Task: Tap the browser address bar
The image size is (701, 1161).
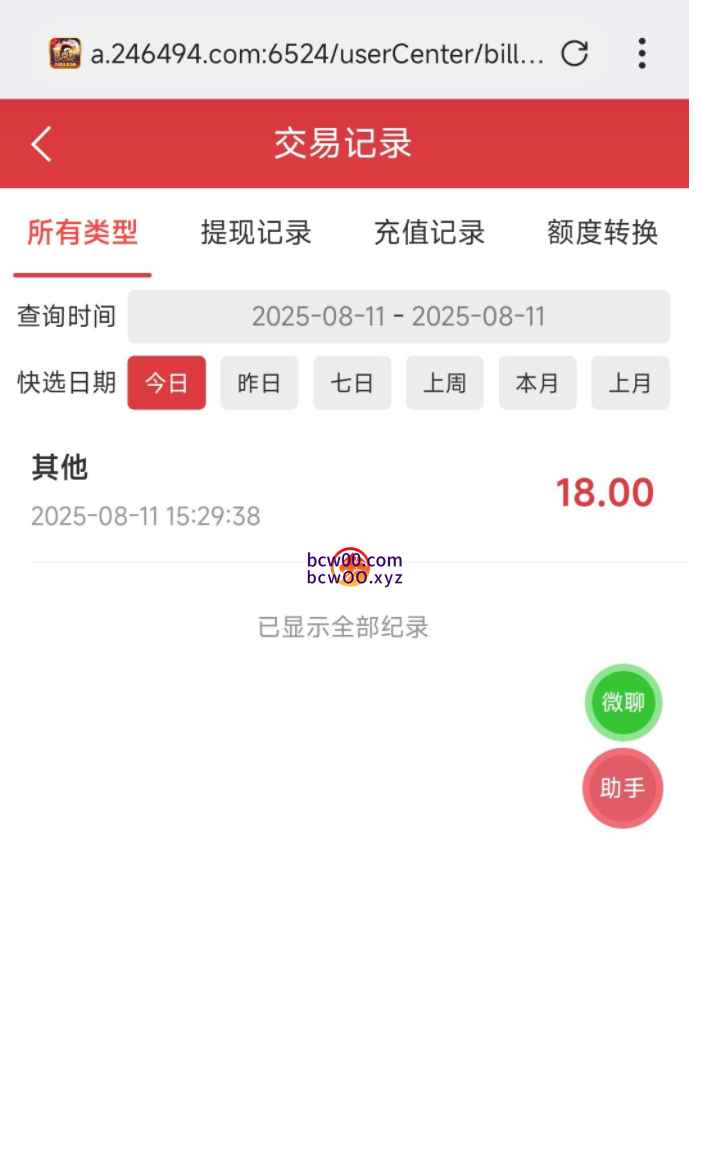Action: (x=318, y=53)
